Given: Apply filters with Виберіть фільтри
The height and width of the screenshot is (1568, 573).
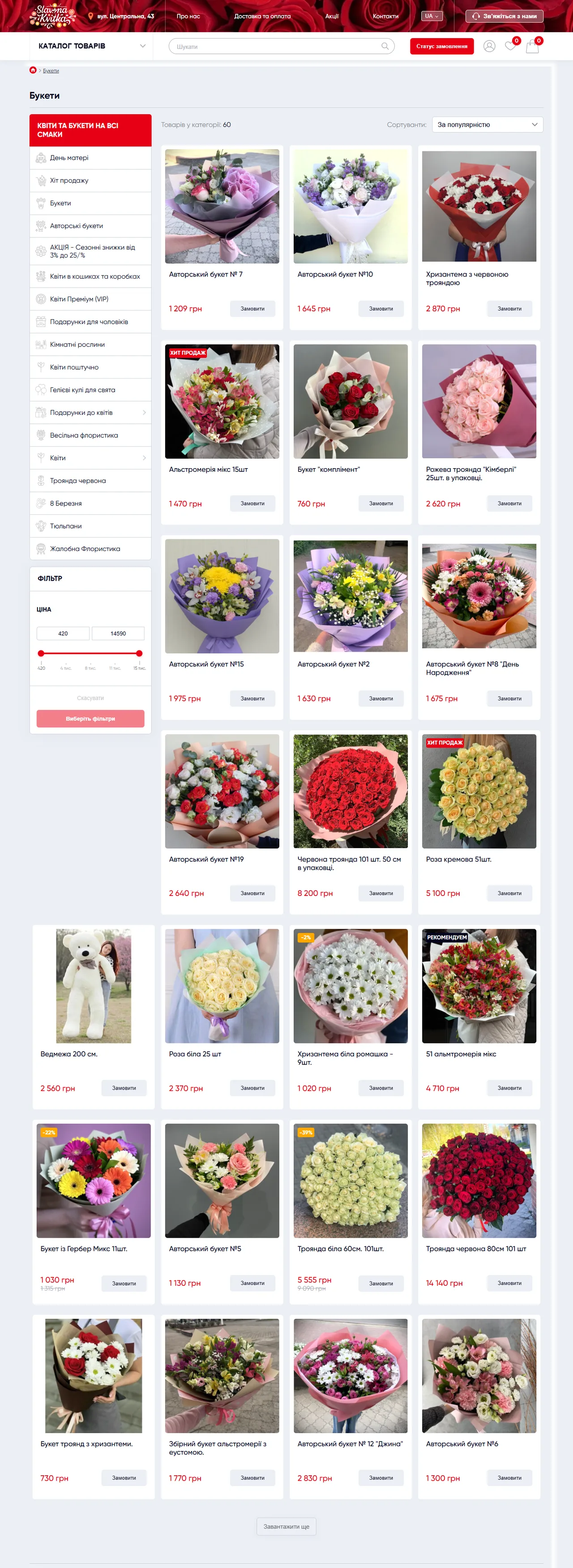Looking at the screenshot, I should click(x=90, y=719).
